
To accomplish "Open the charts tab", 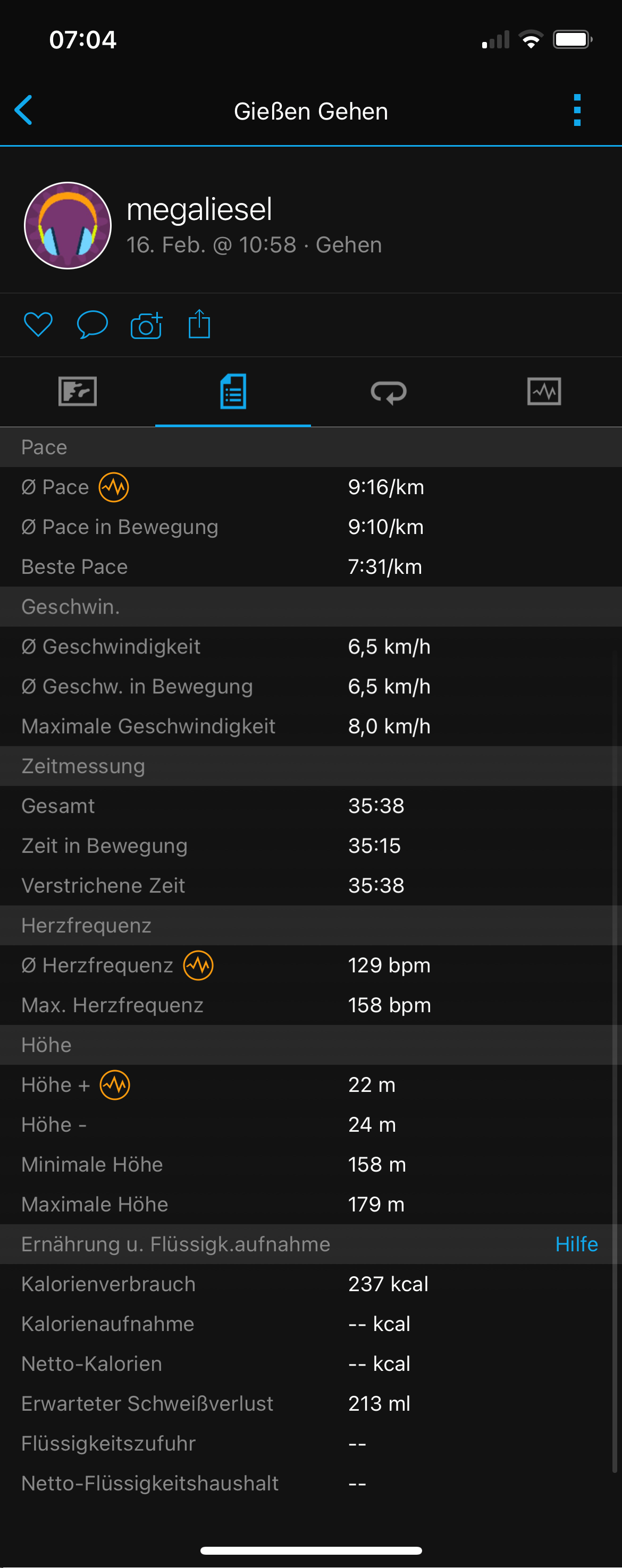I will tap(544, 392).
